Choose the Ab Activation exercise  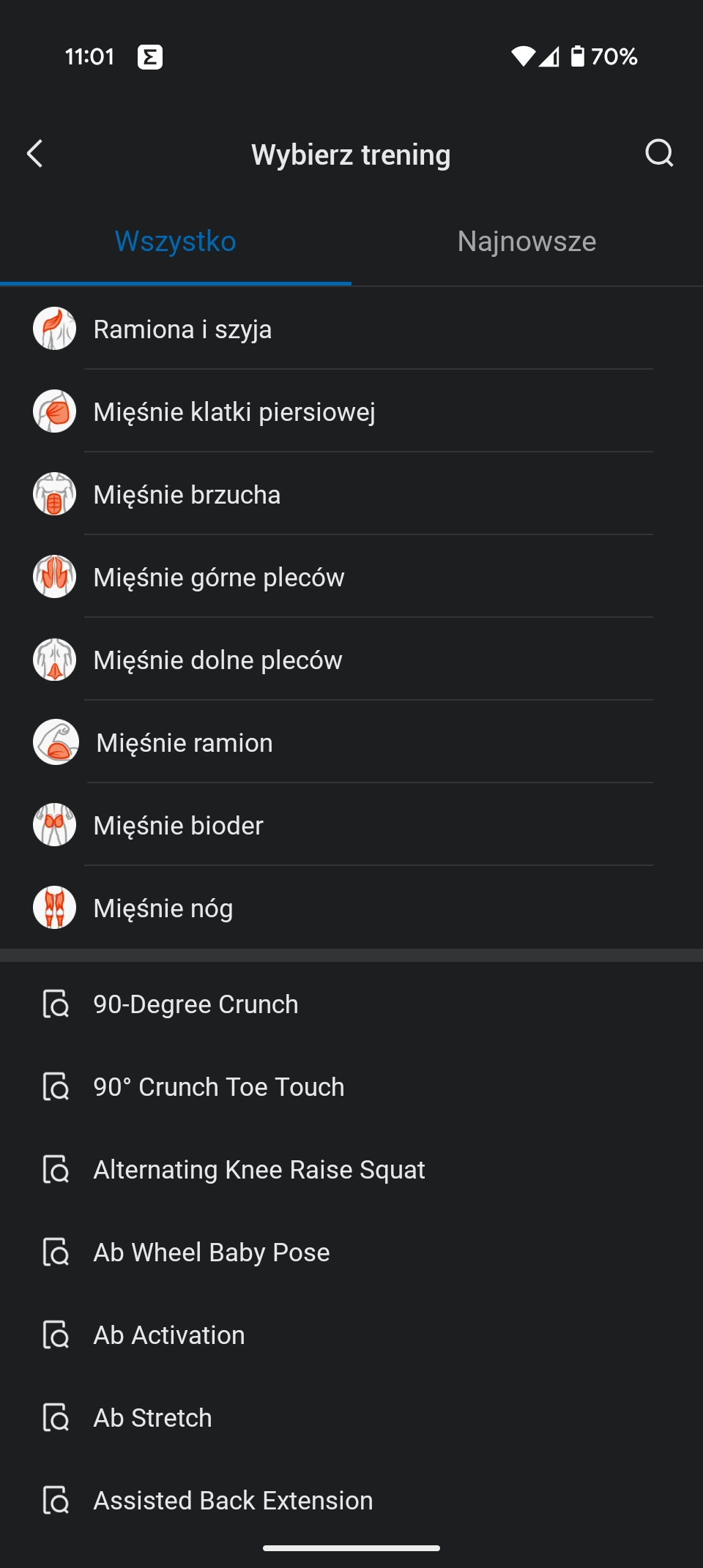351,1335
